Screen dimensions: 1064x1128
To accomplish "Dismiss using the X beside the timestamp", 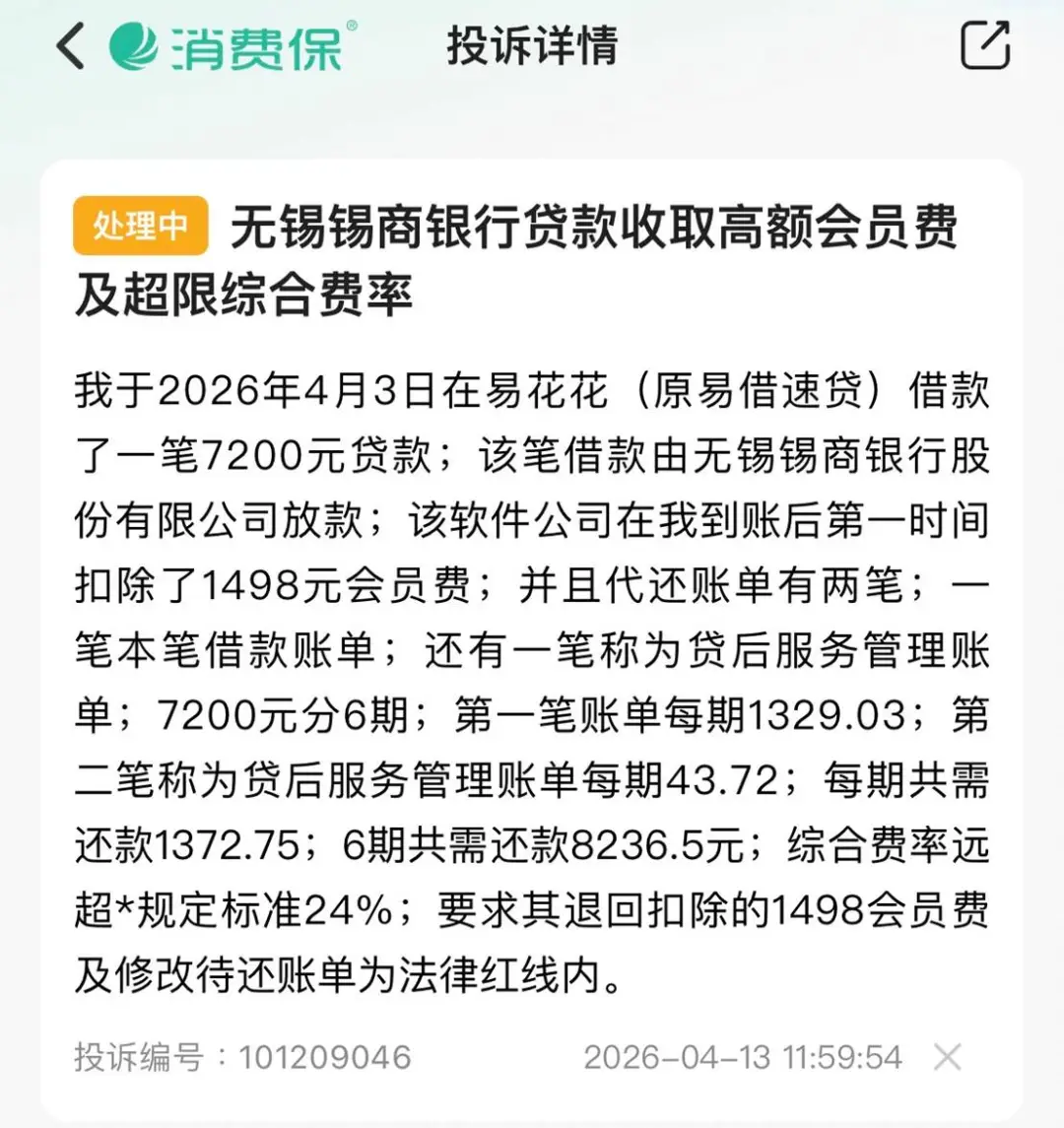I will tap(947, 1057).
